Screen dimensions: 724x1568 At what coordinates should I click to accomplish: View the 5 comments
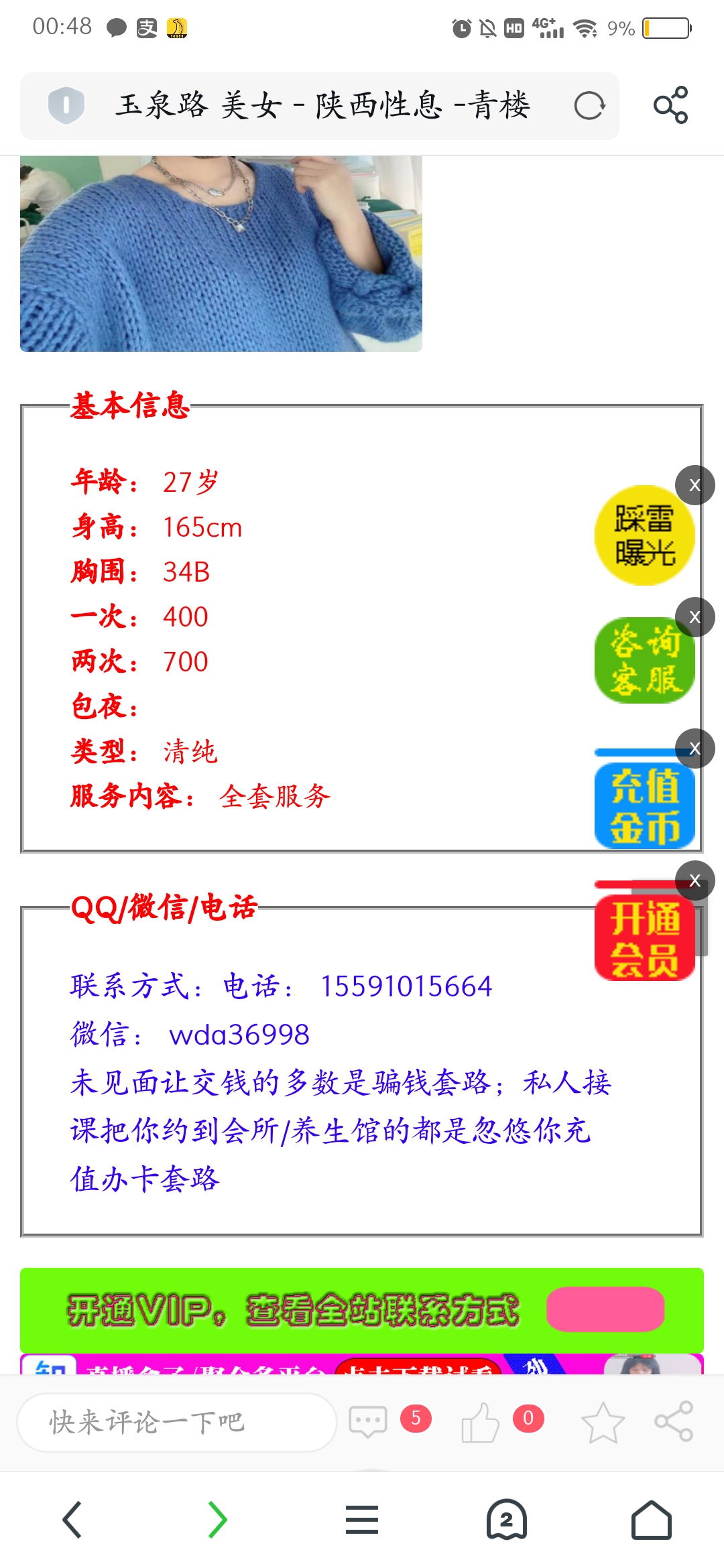tap(369, 1421)
